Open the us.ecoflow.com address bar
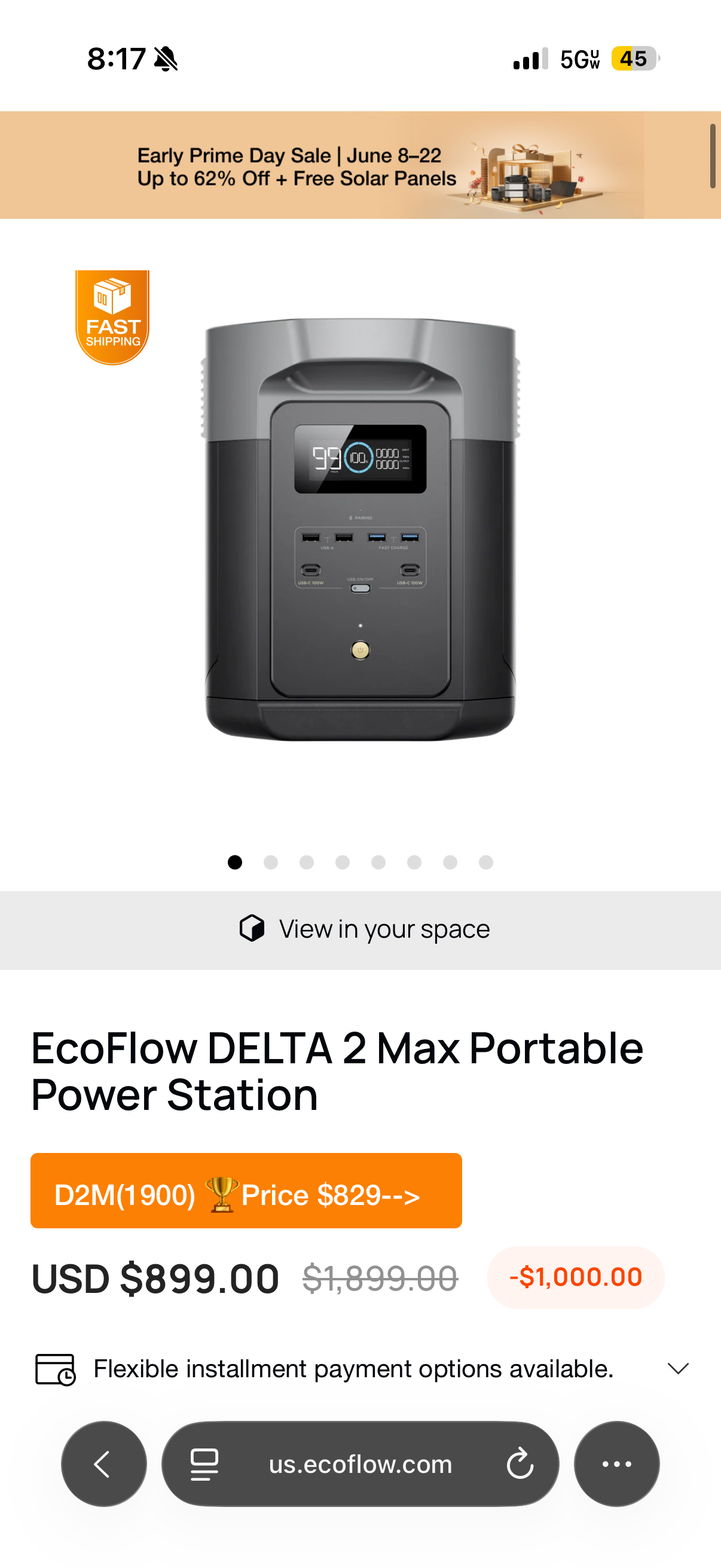Image resolution: width=721 pixels, height=1568 pixels. click(x=360, y=1464)
